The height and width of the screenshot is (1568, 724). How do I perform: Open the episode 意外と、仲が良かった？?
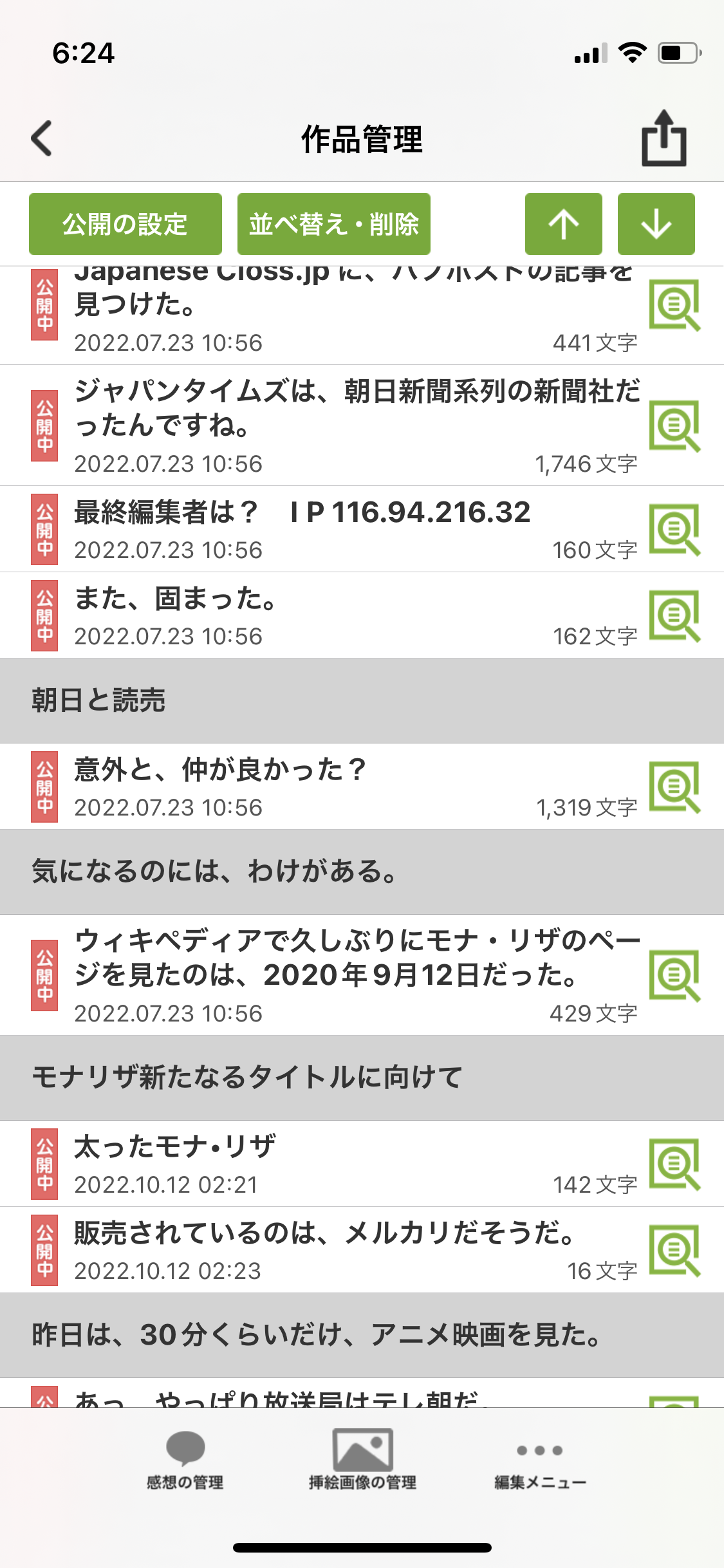[220, 770]
